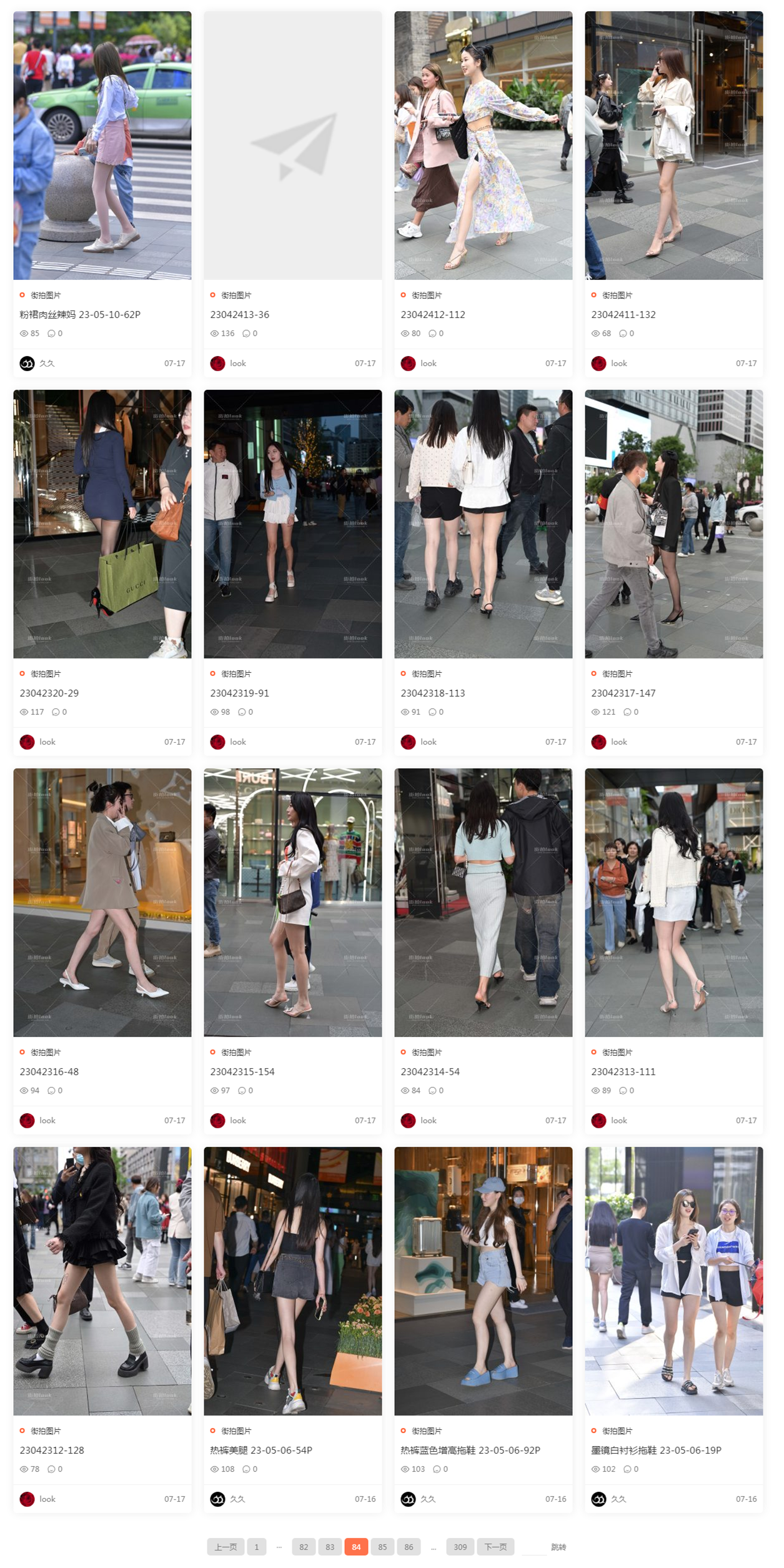Screen dimensions: 784x1568
Task: View the 23042411-132 gallery
Action: pos(623,314)
